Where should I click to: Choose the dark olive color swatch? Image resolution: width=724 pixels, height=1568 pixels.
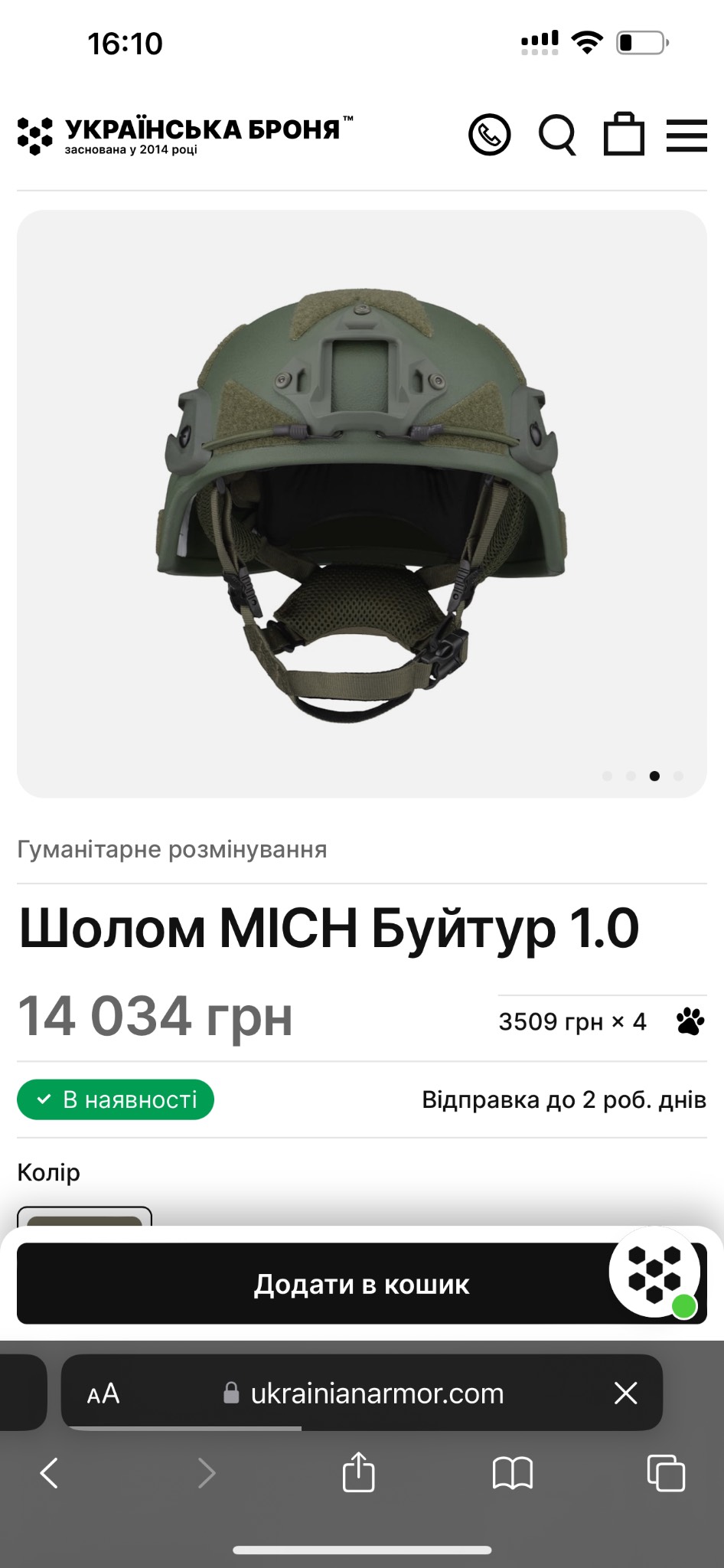[x=84, y=1217]
